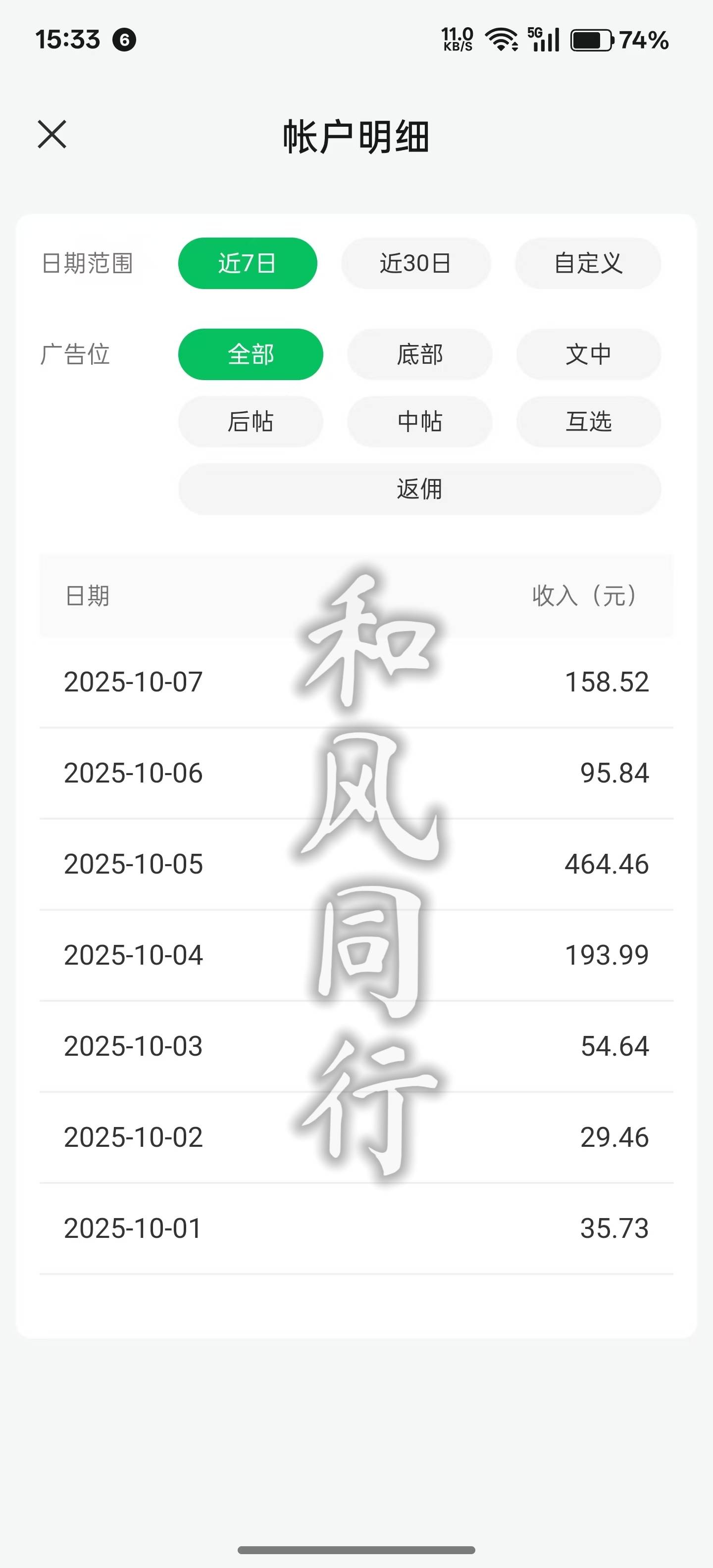Filter by 底部 ad position
The height and width of the screenshot is (1568, 713).
pyautogui.click(x=418, y=354)
